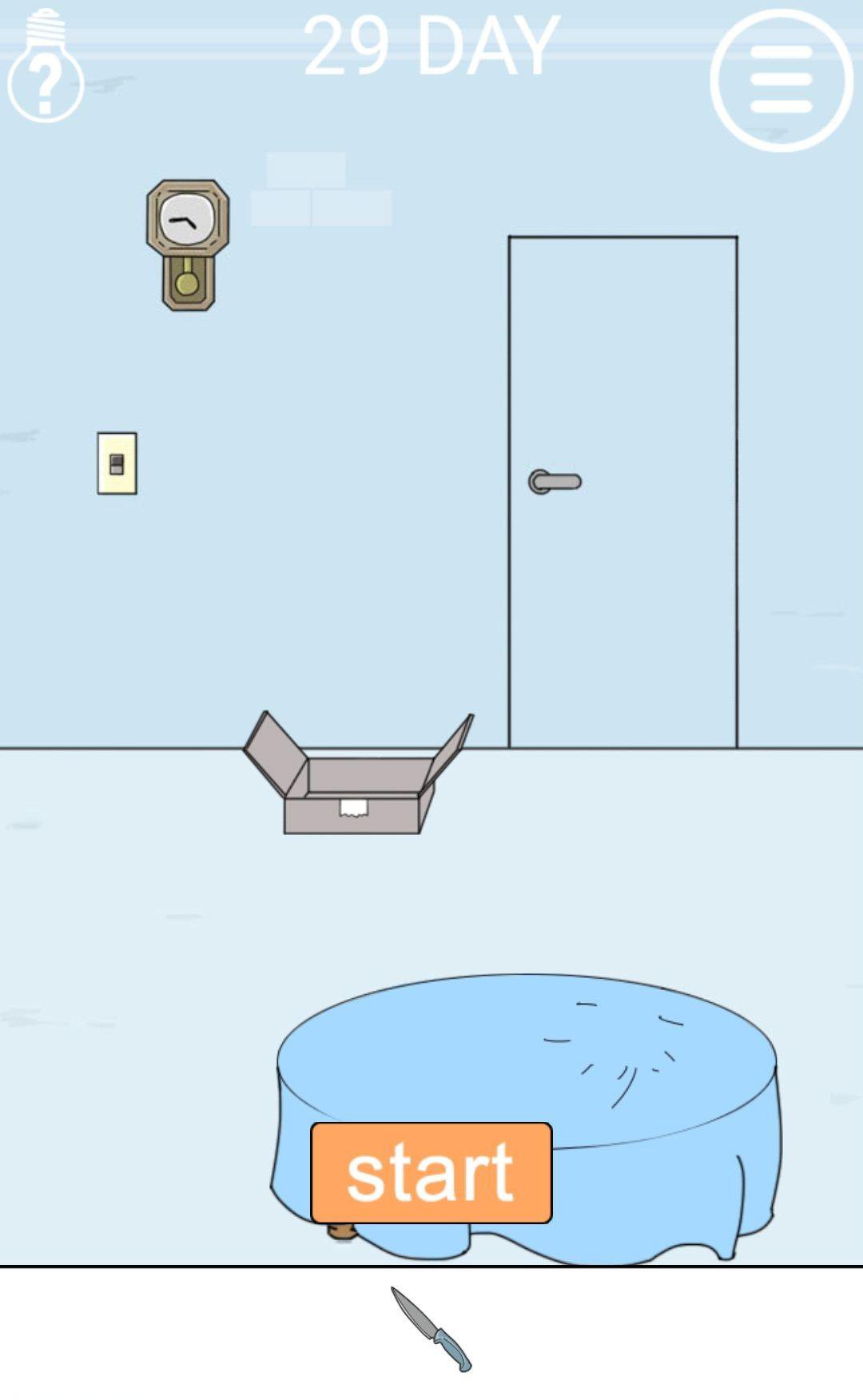Select the knife in the inventory
The width and height of the screenshot is (863, 1400).
(x=431, y=1329)
